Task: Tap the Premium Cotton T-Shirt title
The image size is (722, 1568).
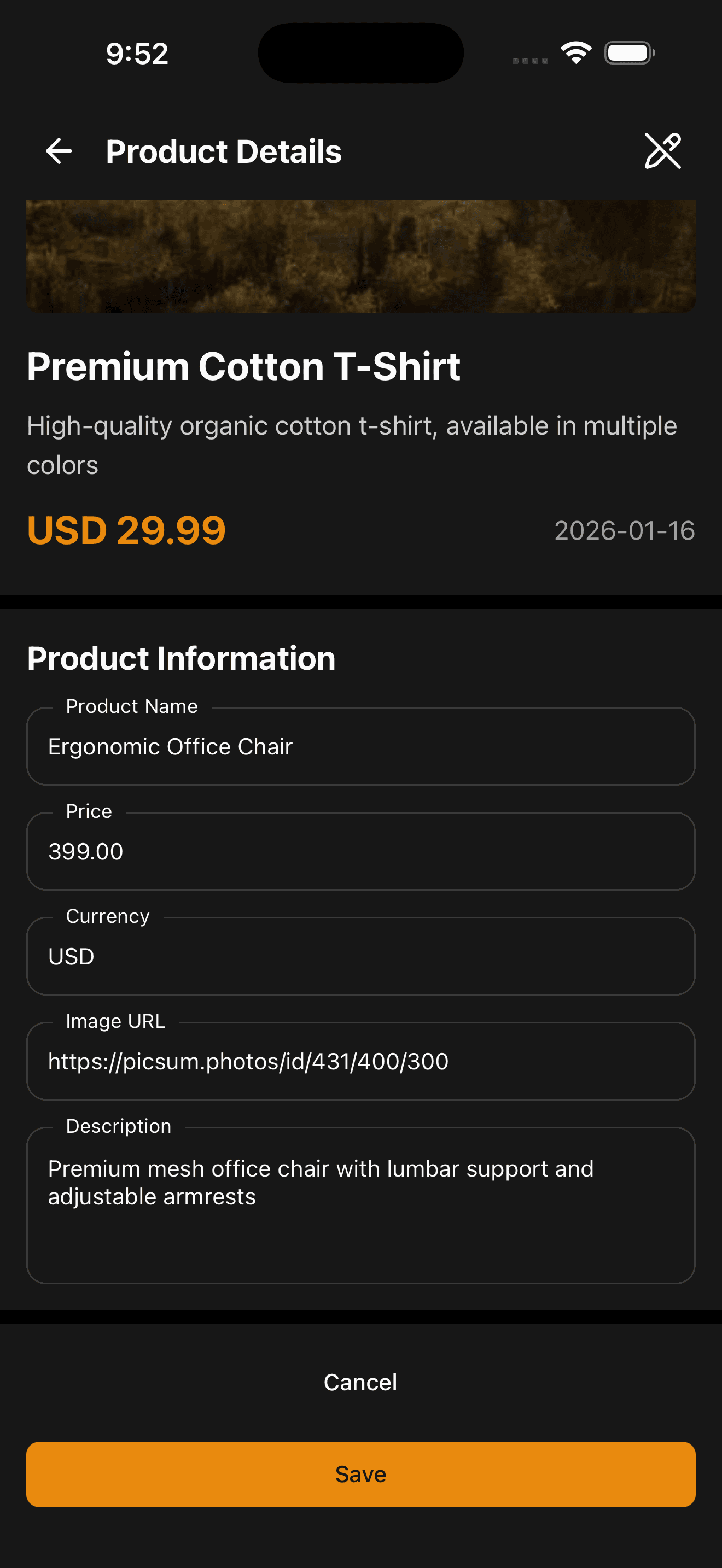Action: (x=243, y=366)
